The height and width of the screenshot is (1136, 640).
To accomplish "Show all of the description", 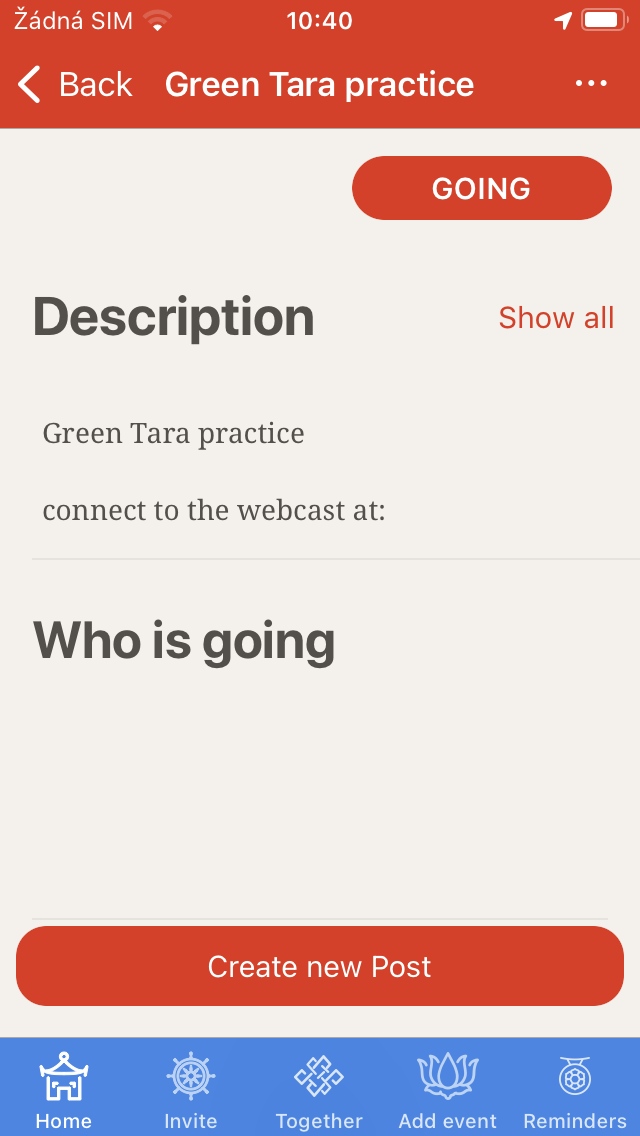I will tap(556, 318).
